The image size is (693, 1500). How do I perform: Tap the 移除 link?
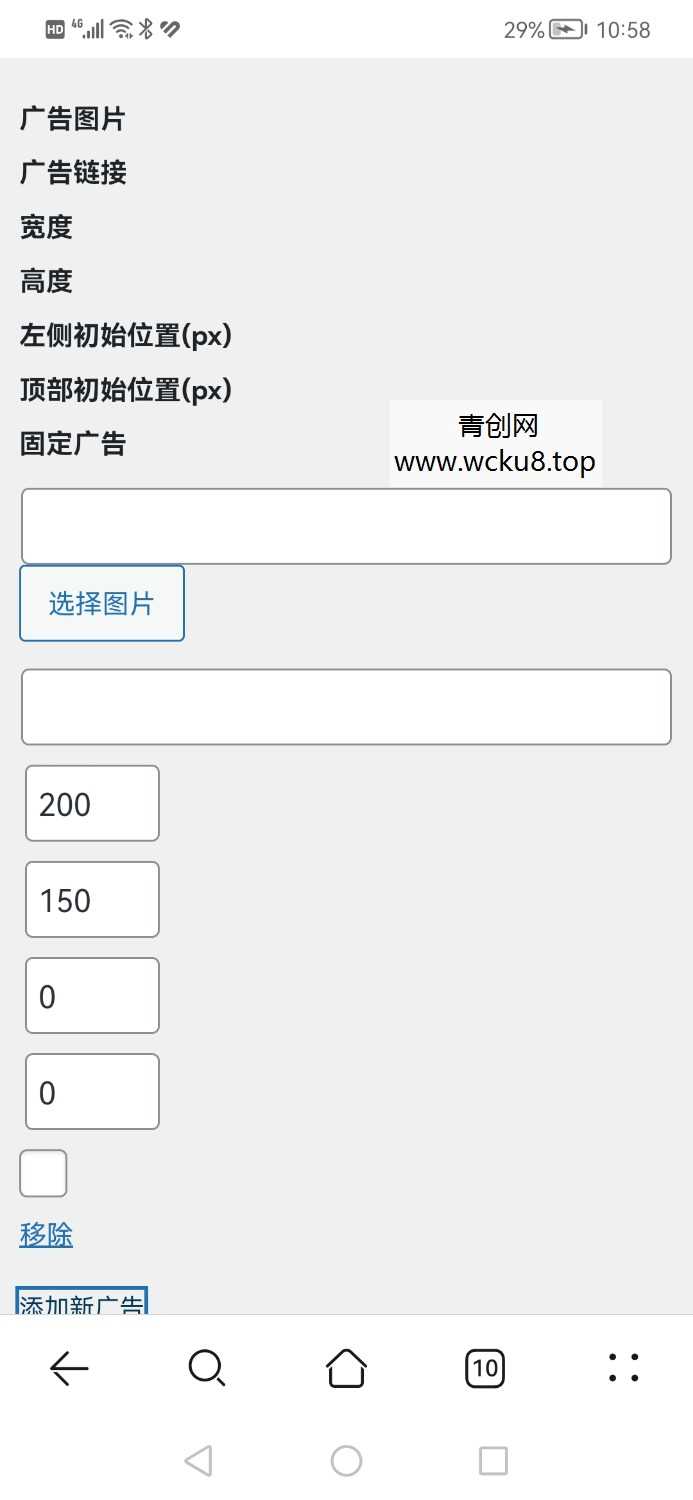pos(46,1235)
